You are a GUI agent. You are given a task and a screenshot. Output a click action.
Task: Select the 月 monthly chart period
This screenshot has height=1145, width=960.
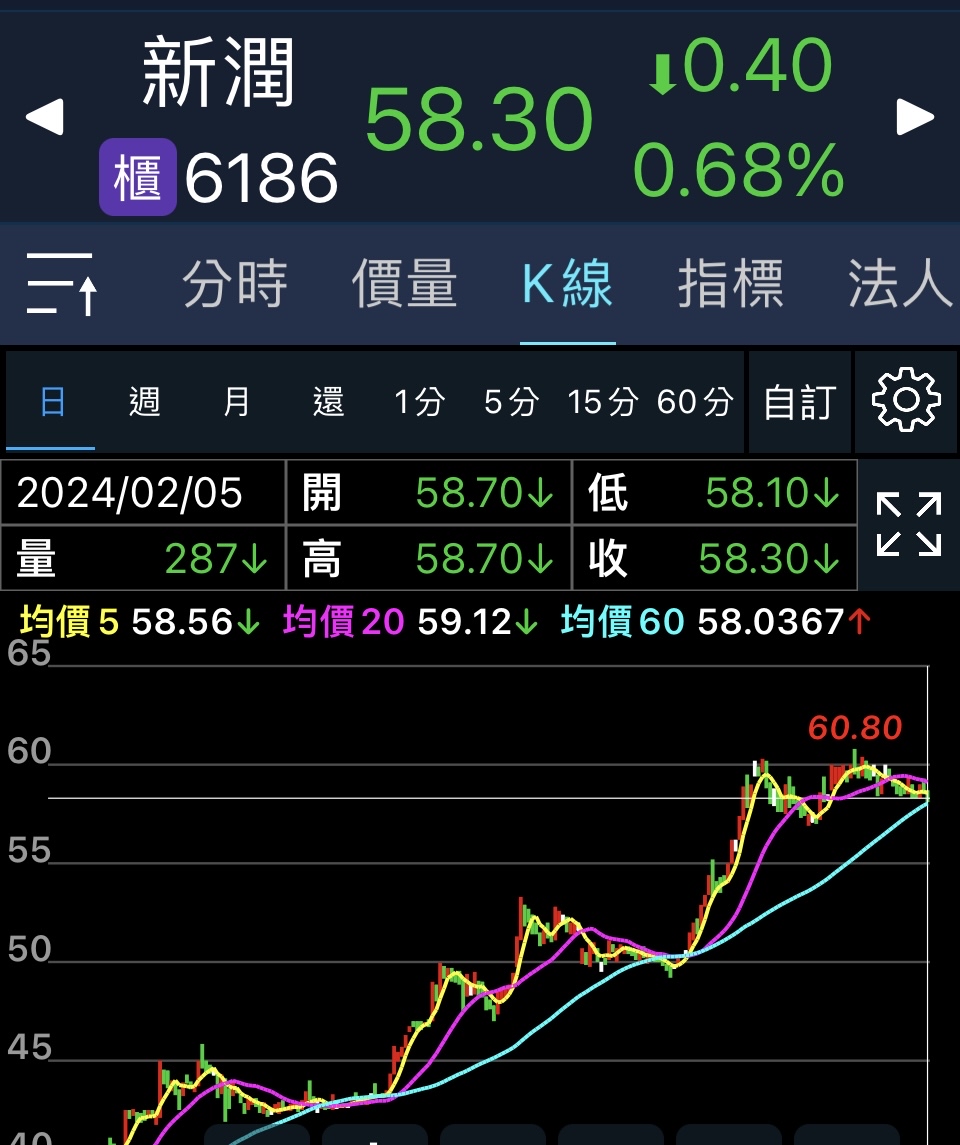pos(236,402)
